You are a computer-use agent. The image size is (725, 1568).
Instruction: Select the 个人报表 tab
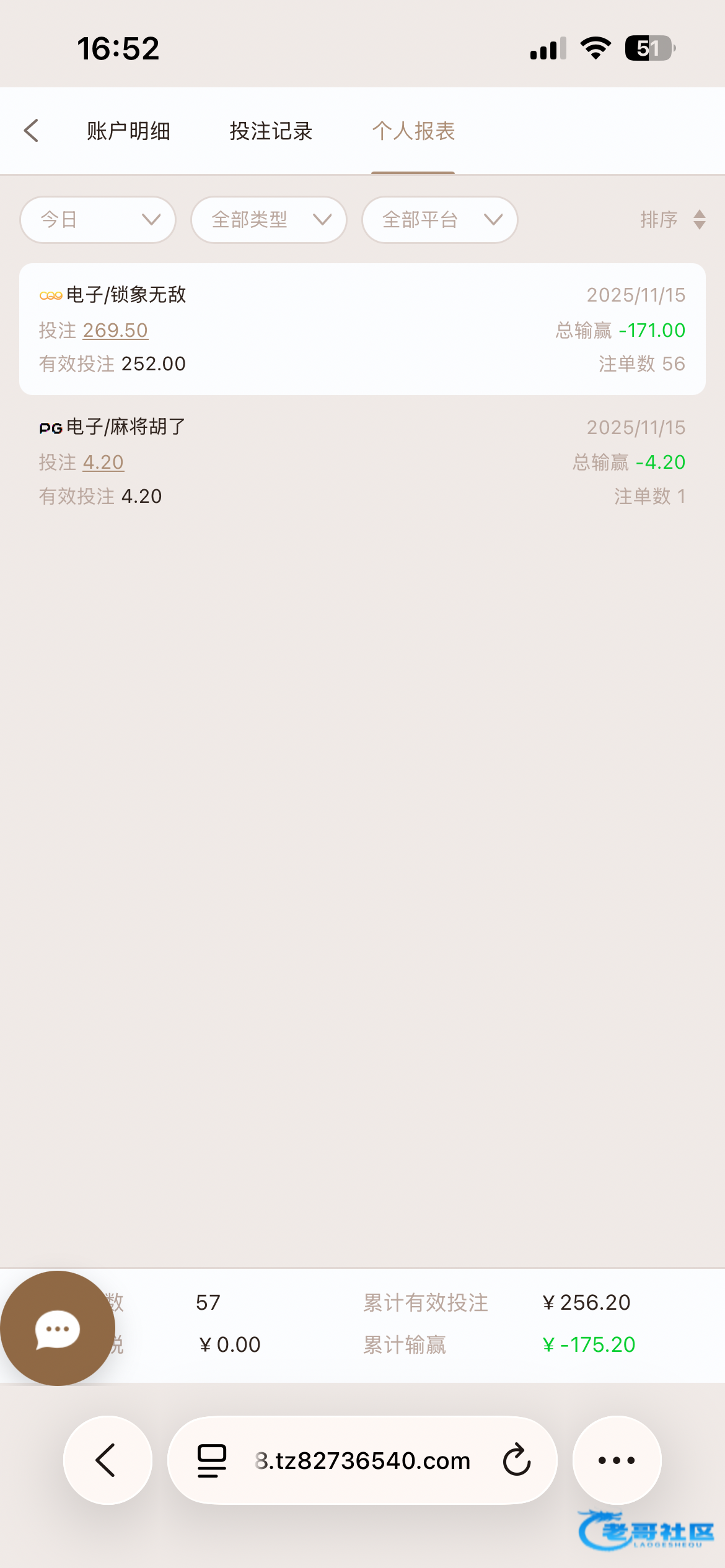pyautogui.click(x=413, y=131)
